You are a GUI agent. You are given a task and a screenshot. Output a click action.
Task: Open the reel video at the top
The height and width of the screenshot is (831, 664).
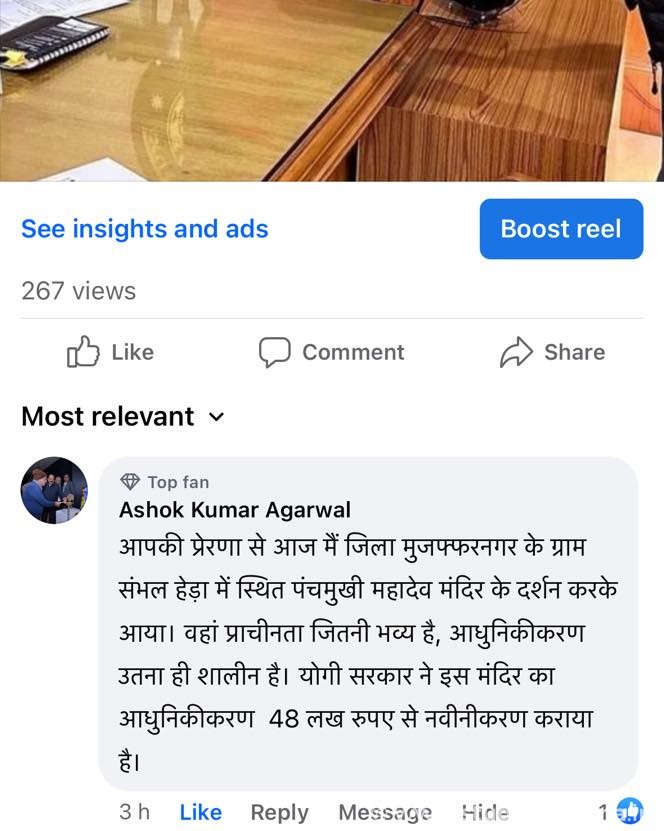(332, 90)
